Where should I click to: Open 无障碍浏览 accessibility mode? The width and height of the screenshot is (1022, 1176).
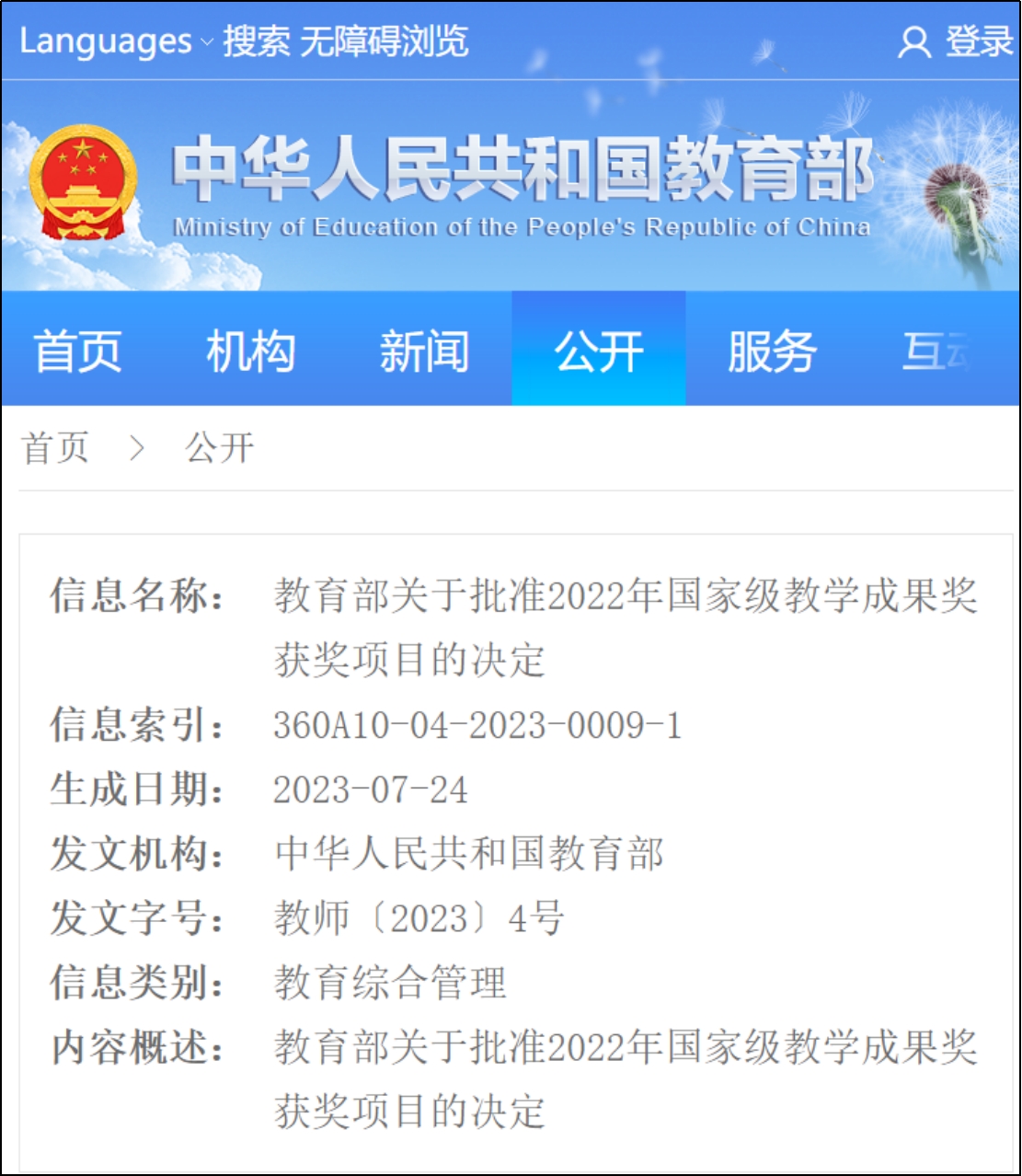coord(385,41)
